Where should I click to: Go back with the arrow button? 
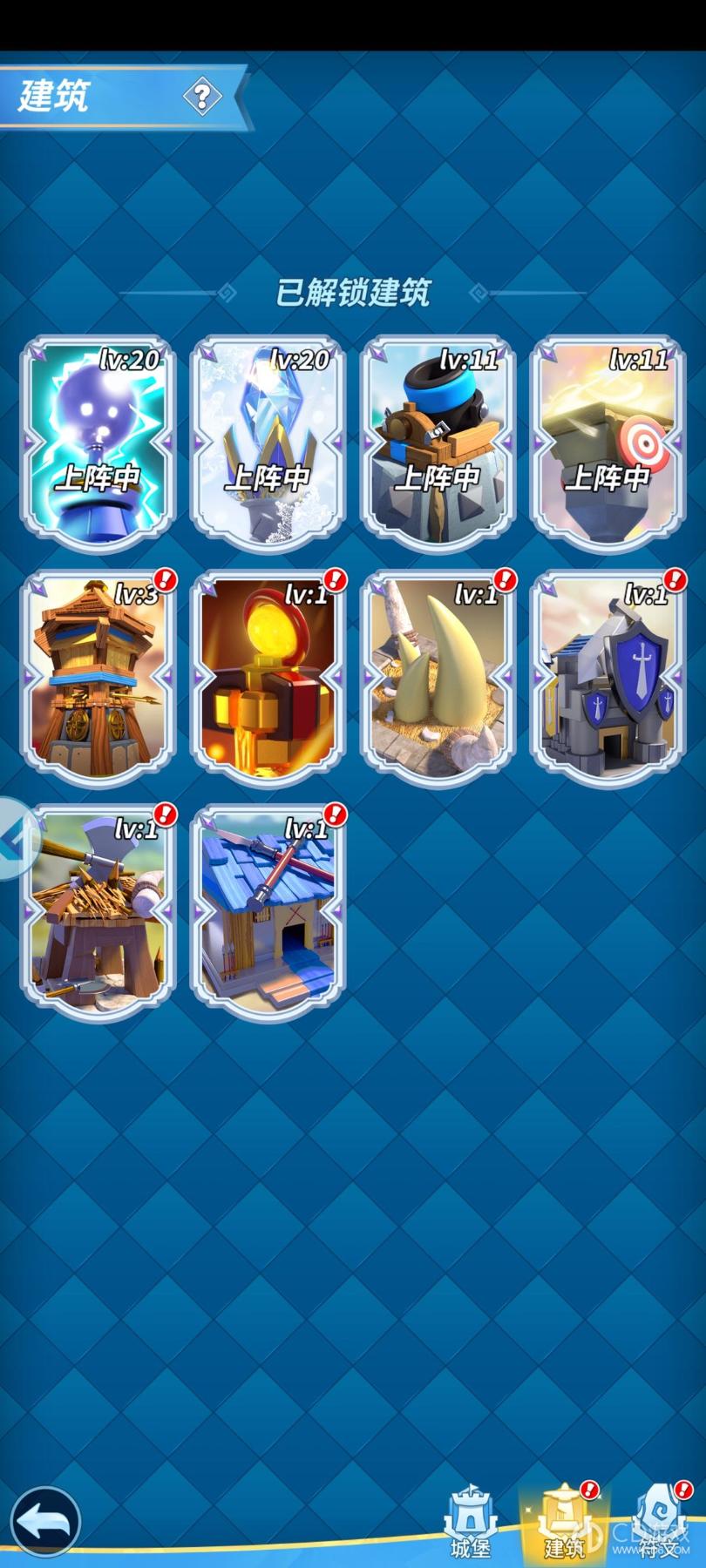tap(44, 1522)
